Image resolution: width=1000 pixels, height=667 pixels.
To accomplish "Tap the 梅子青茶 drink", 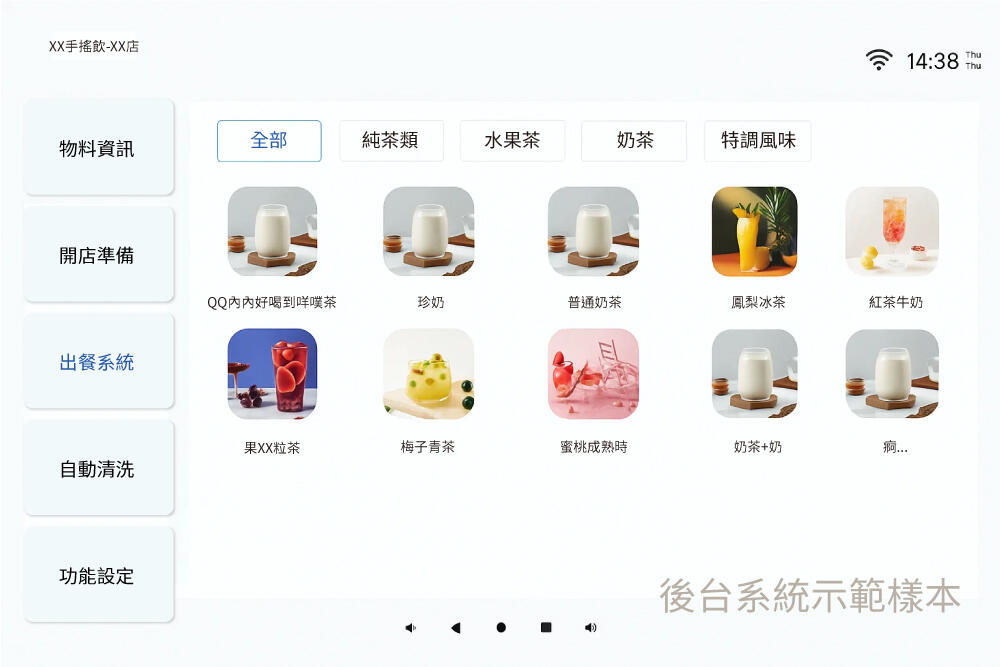I will [429, 374].
